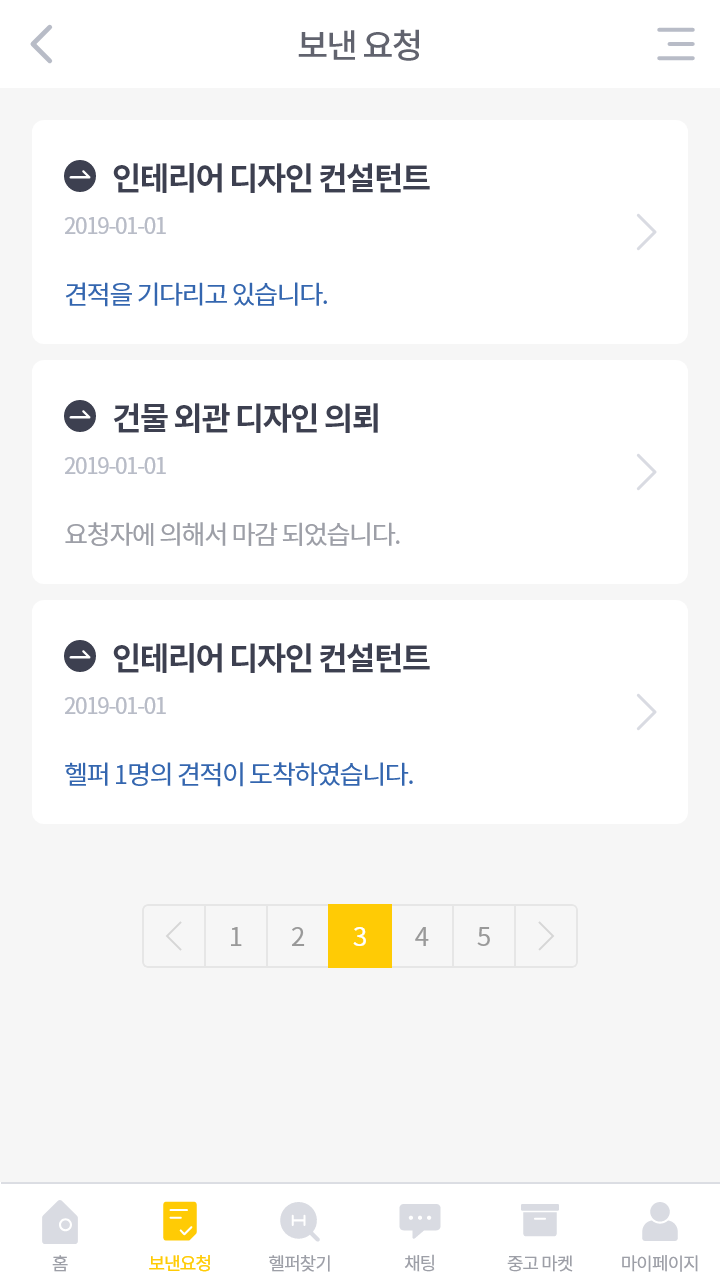Open the 중고 마켓 tab

[x=540, y=1236]
